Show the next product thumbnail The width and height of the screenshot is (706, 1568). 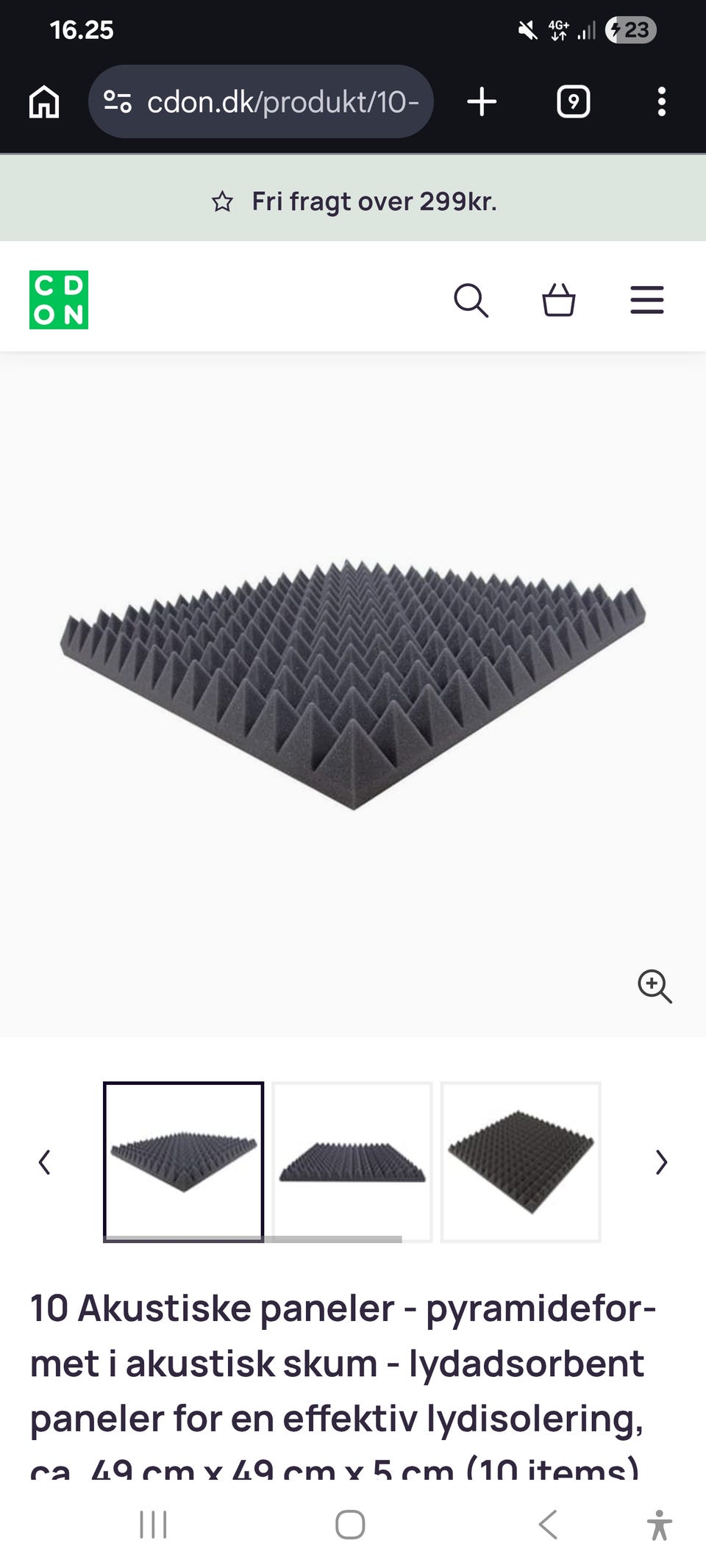pyautogui.click(x=661, y=1162)
